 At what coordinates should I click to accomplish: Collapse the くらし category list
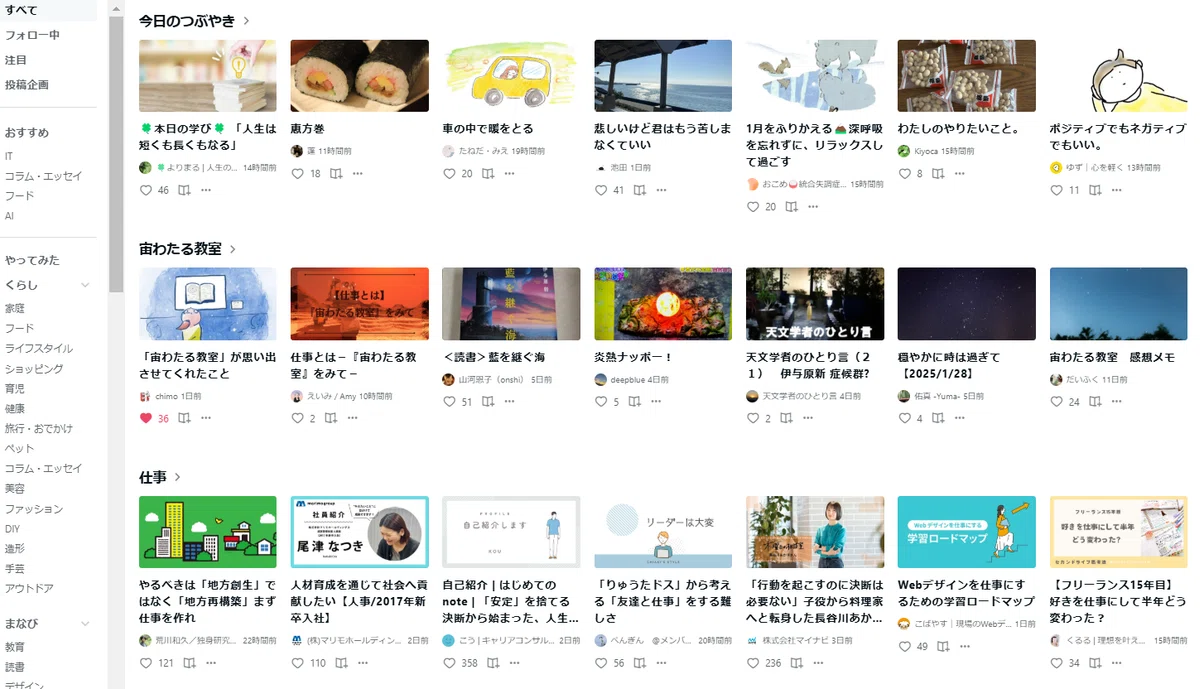pos(85,286)
